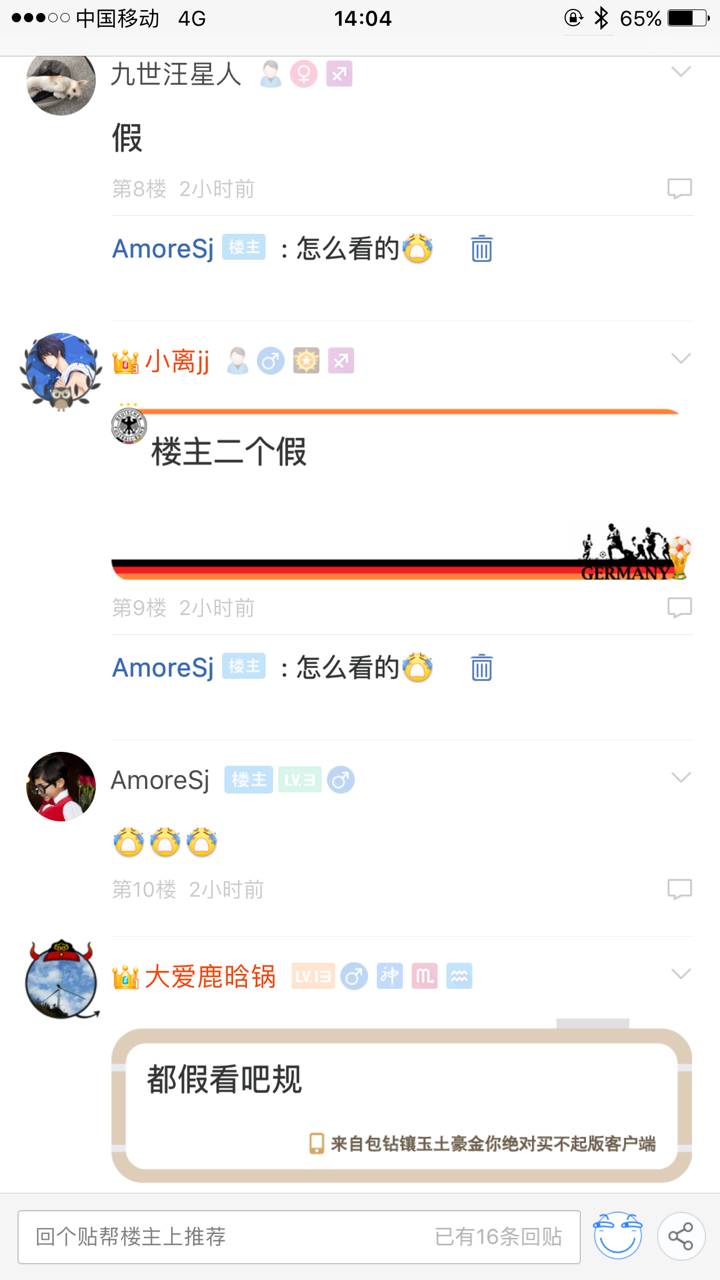Open AmoreSj's avatar on floor 10
Screen dimensions: 720x1280
pos(61,786)
